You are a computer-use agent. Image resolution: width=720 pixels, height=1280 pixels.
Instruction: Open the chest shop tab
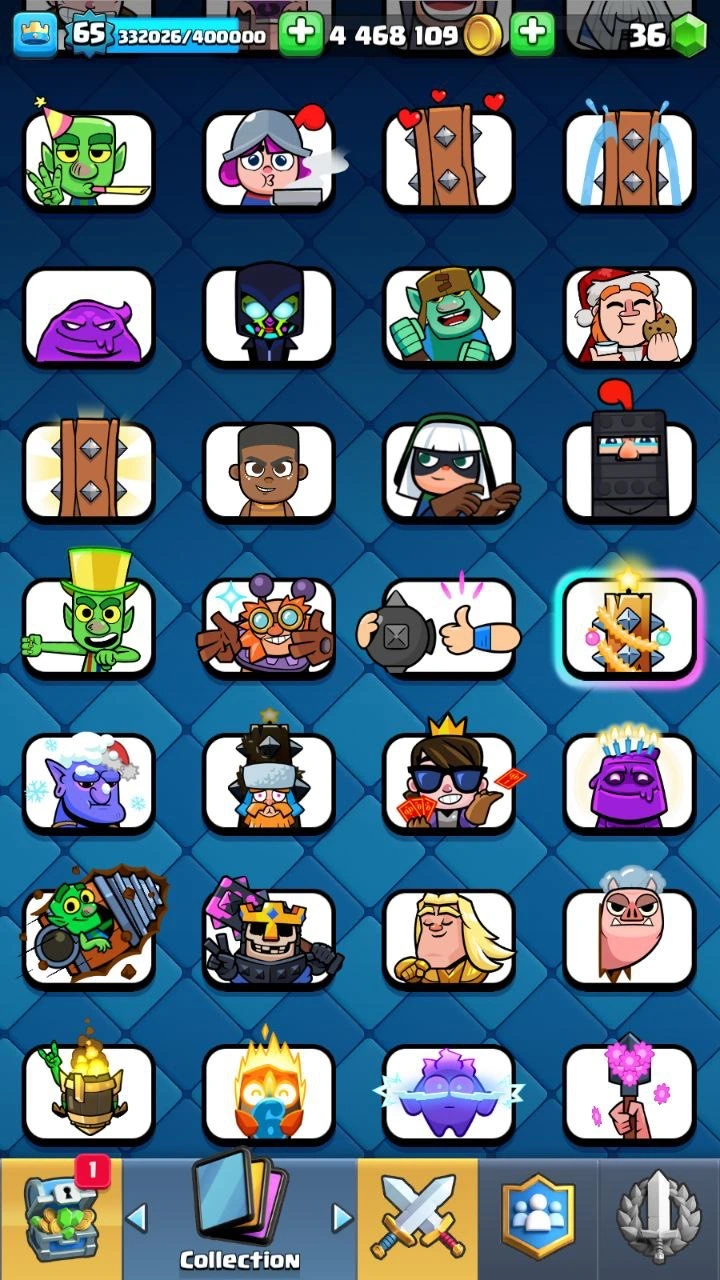click(x=60, y=1218)
